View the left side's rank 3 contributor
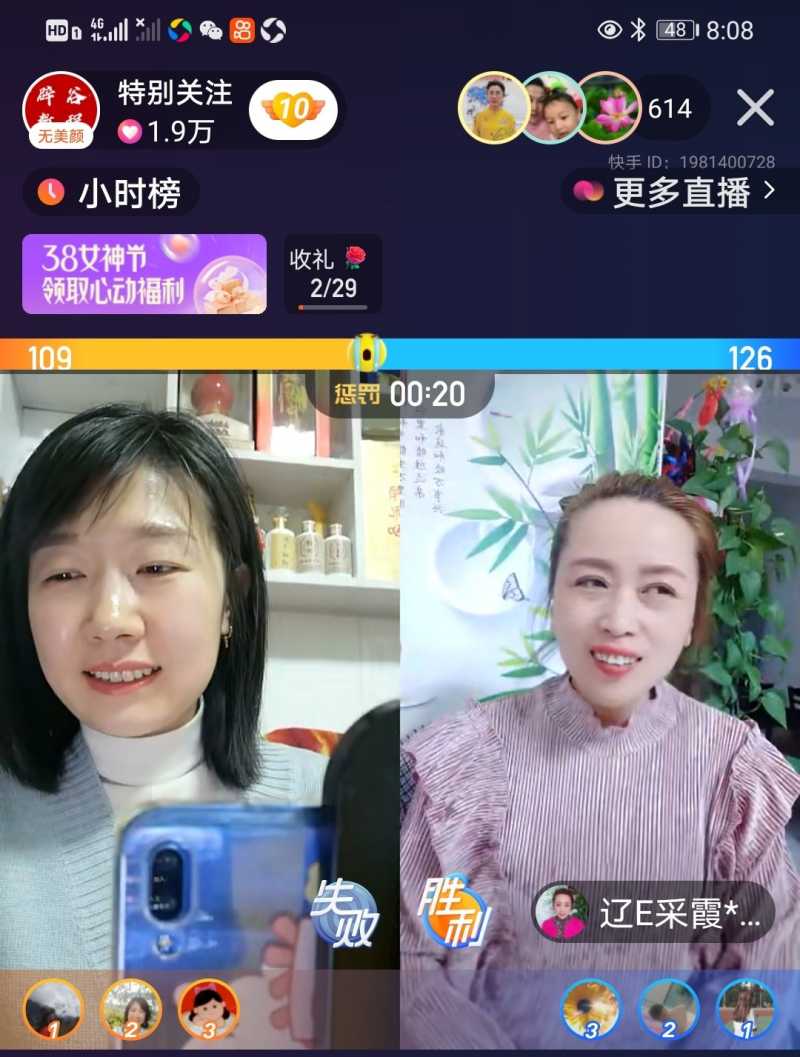Image resolution: width=800 pixels, height=1057 pixels. coord(209,1008)
